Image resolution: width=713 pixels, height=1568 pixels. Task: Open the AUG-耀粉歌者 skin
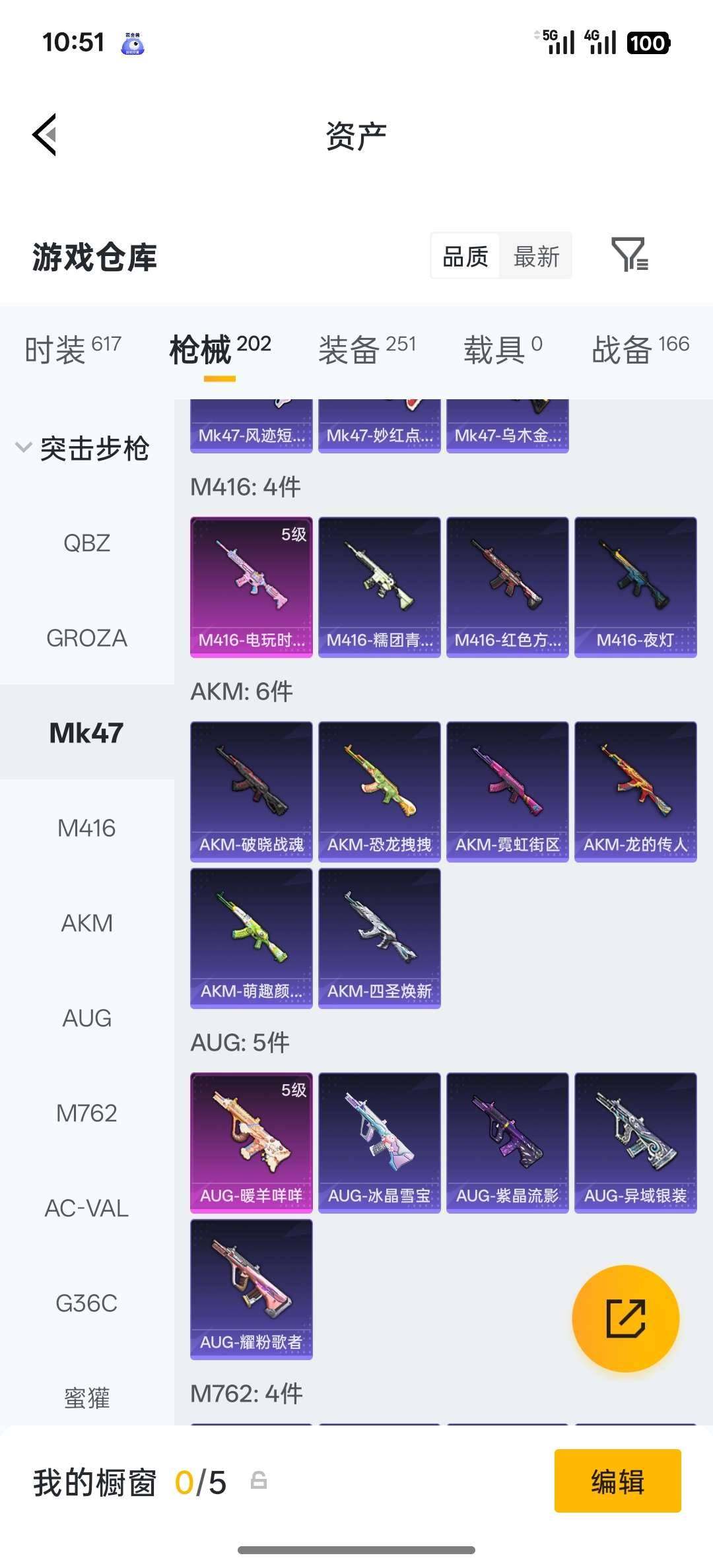[252, 1289]
